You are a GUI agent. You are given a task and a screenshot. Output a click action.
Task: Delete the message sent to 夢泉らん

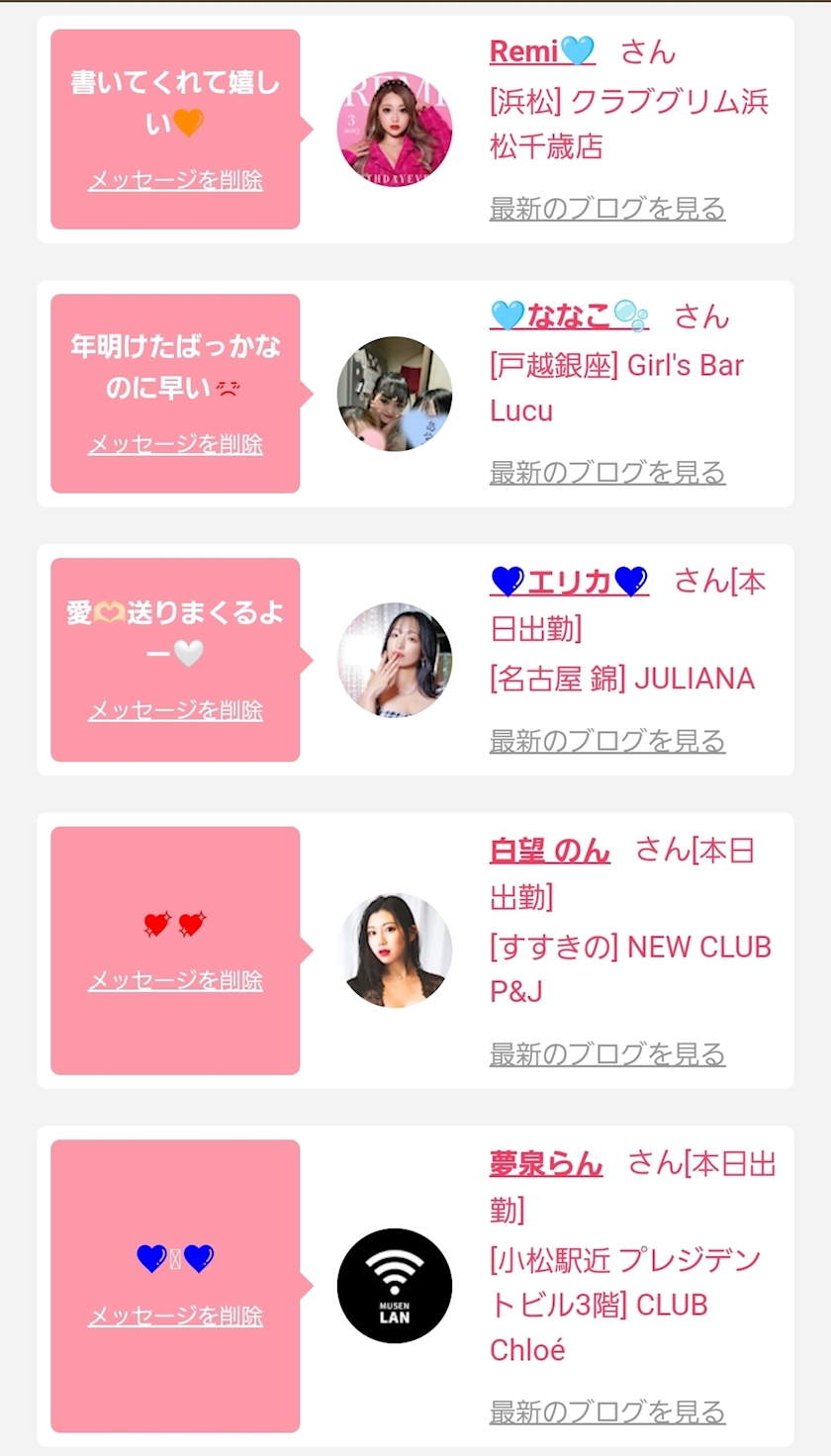(x=175, y=1317)
